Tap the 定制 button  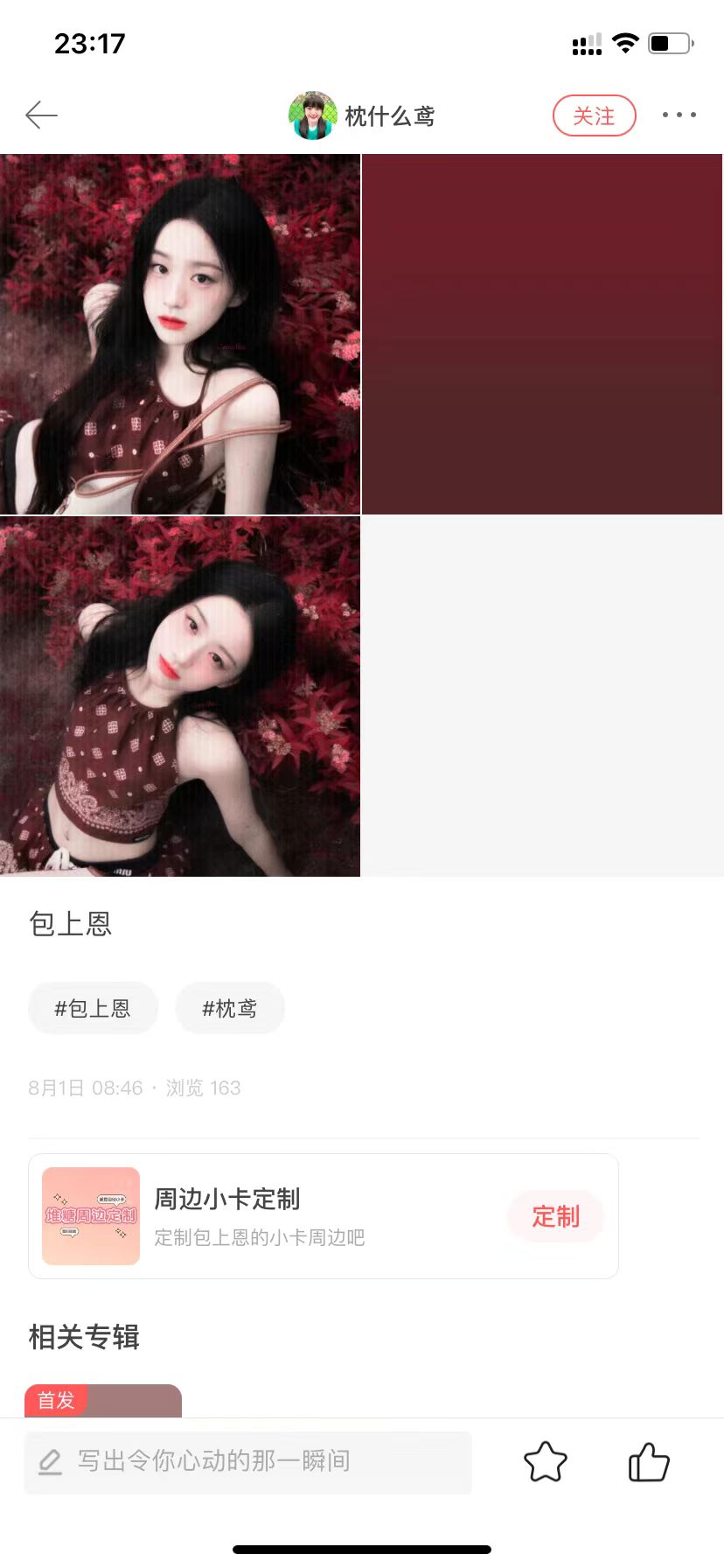[x=555, y=1216]
